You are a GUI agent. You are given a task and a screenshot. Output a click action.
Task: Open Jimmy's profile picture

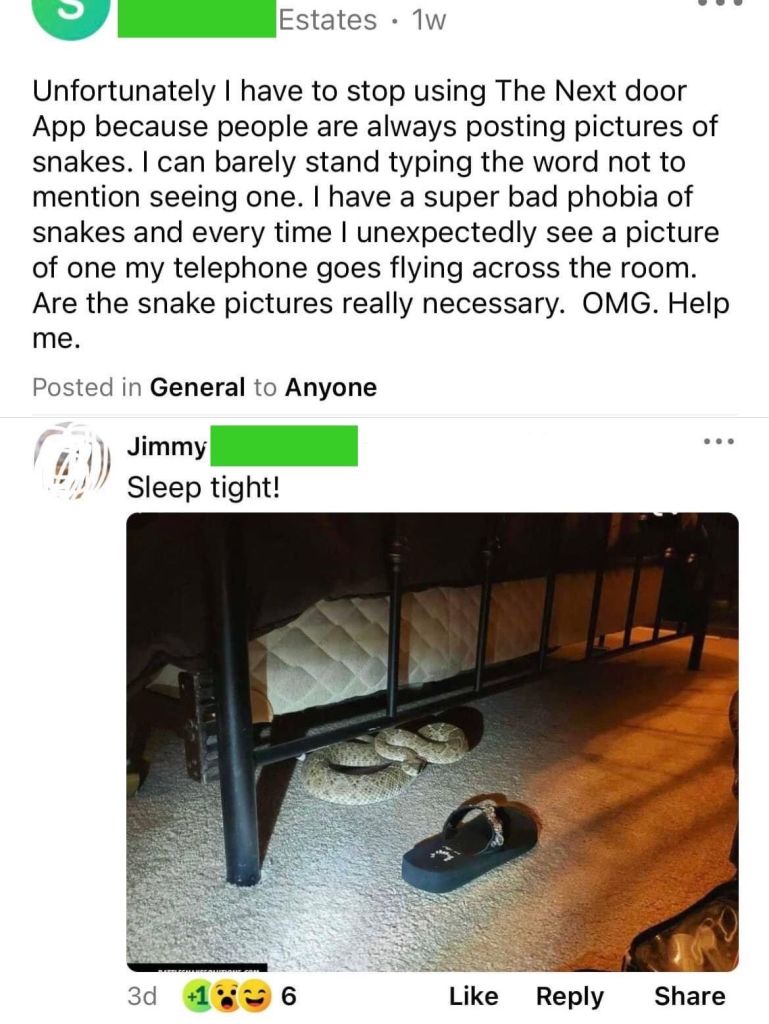pos(70,462)
